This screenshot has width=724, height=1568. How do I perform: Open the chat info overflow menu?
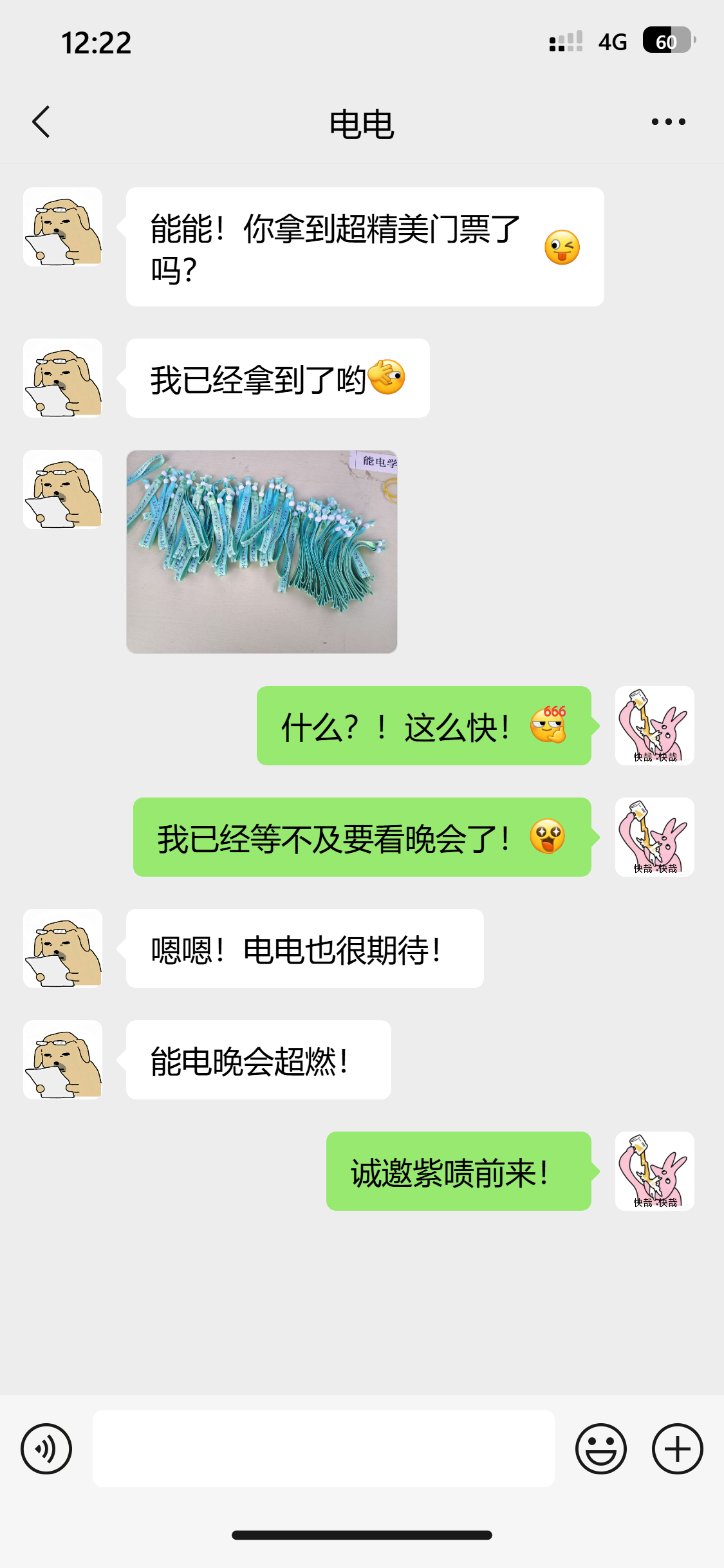(668, 122)
